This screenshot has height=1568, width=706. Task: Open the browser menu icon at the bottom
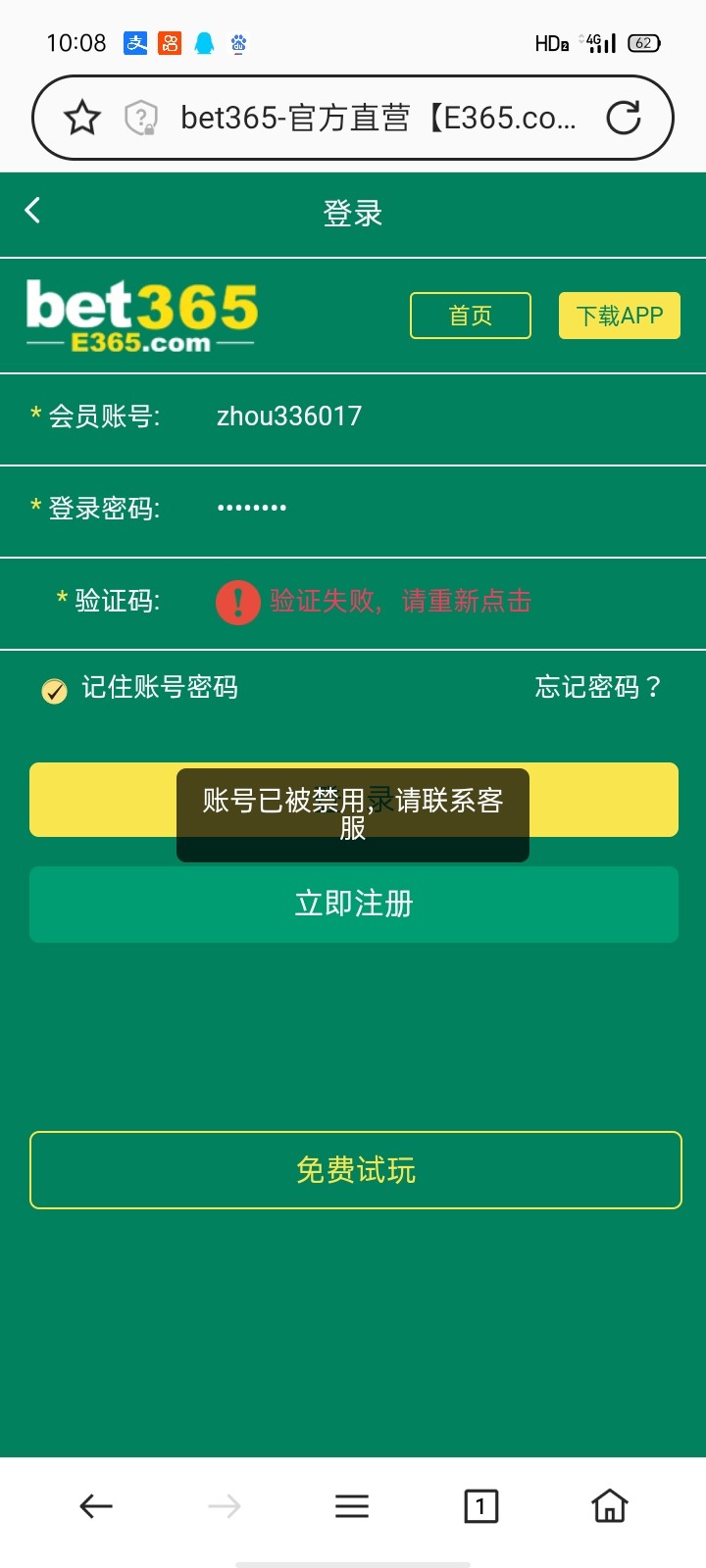pos(352,1506)
